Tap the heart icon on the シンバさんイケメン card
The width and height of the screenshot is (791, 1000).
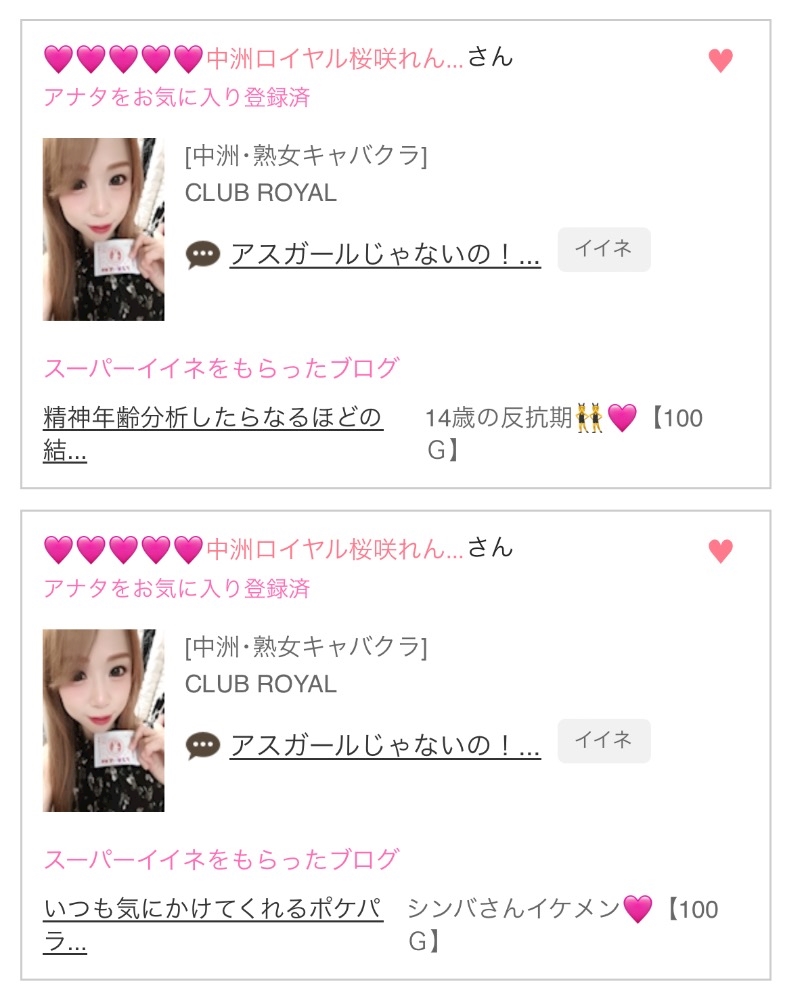(720, 551)
